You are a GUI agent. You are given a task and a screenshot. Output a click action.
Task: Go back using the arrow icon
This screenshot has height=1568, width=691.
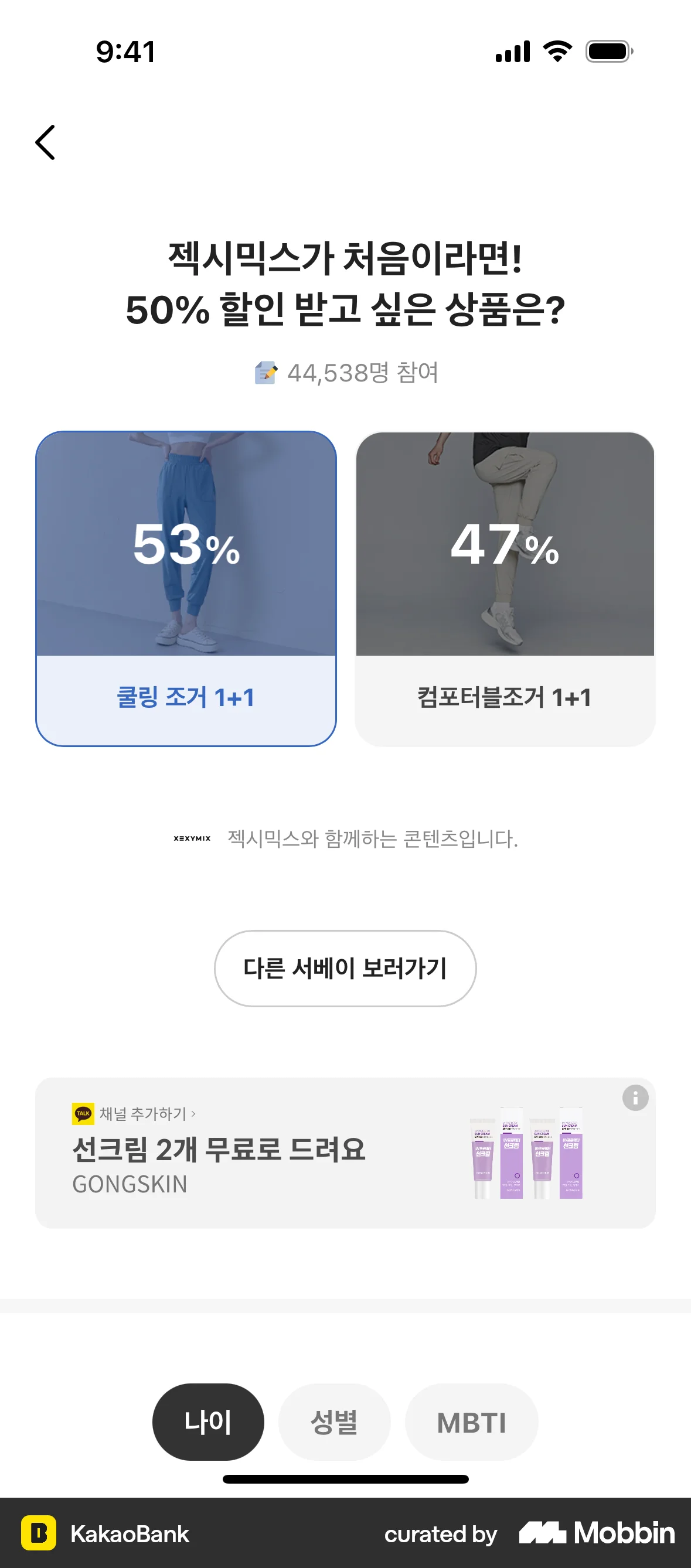(46, 142)
